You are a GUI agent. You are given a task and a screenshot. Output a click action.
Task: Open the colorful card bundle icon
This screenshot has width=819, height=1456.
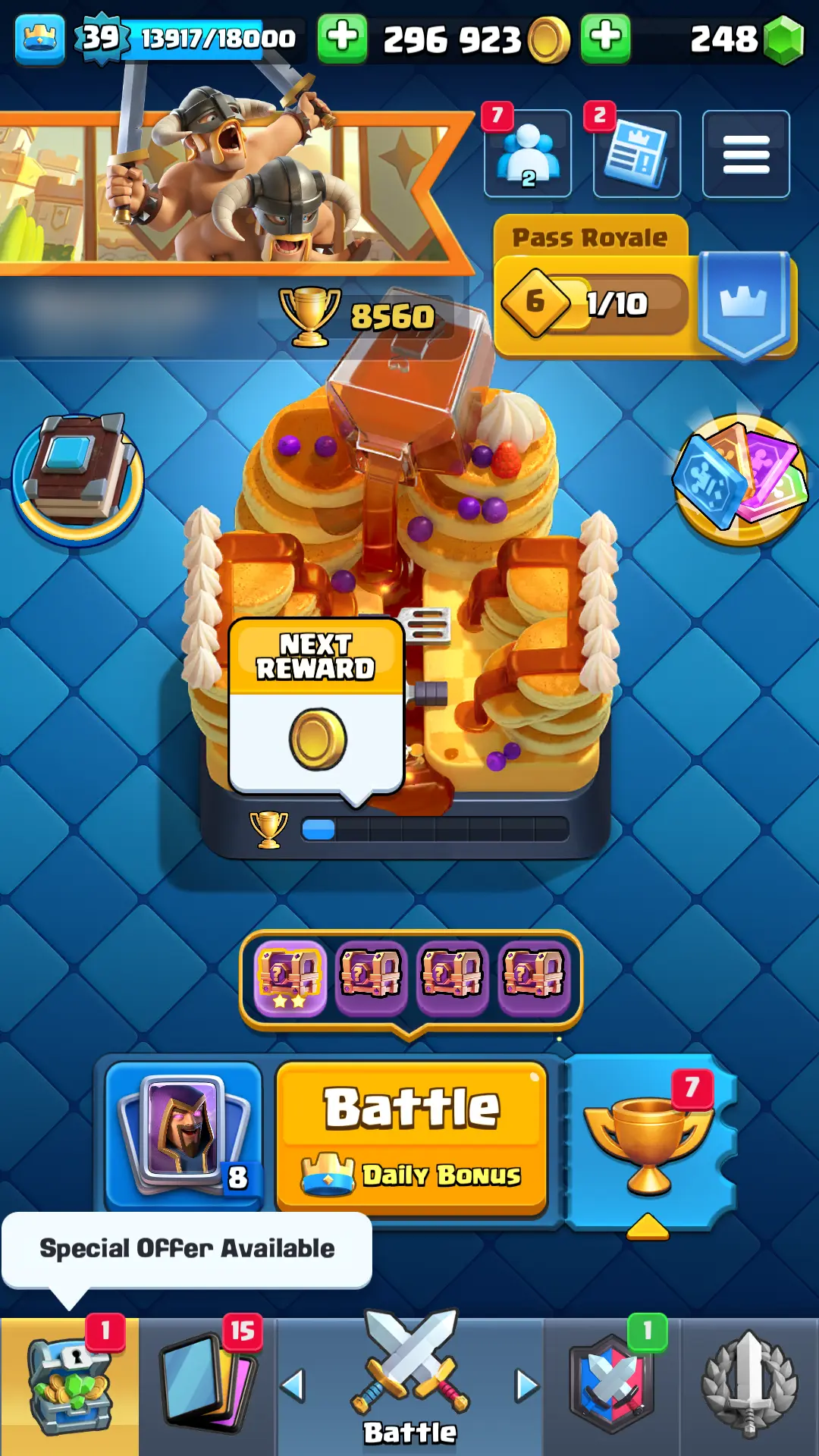click(x=740, y=479)
